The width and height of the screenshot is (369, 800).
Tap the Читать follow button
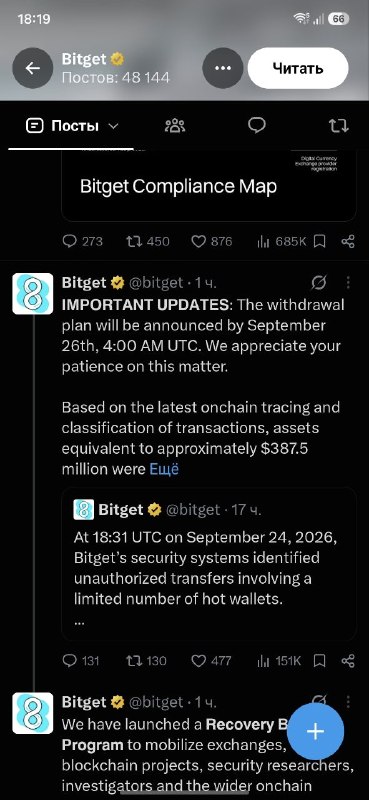[x=298, y=68]
